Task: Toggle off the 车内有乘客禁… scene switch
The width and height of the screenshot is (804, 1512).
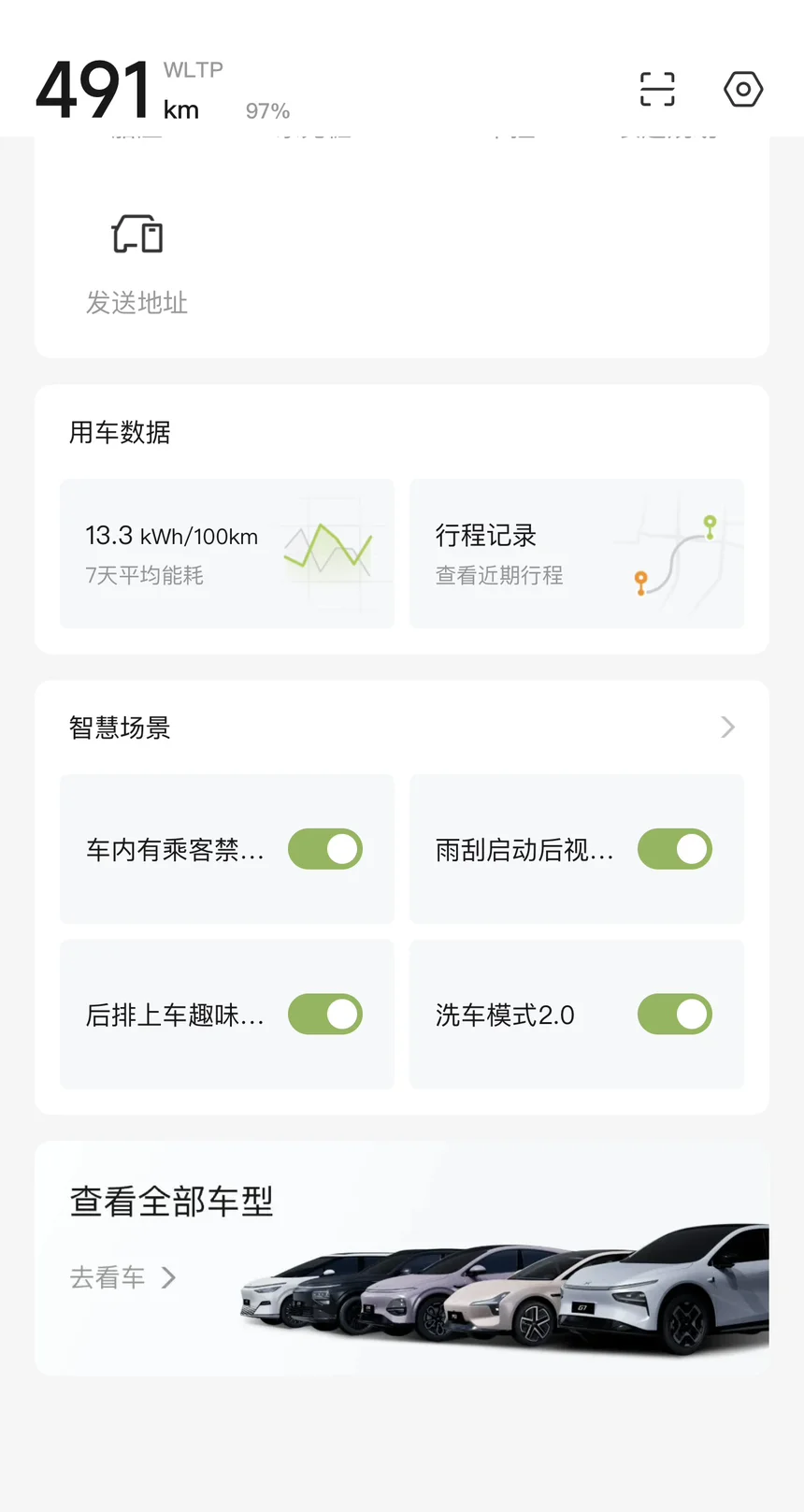Action: [x=324, y=849]
